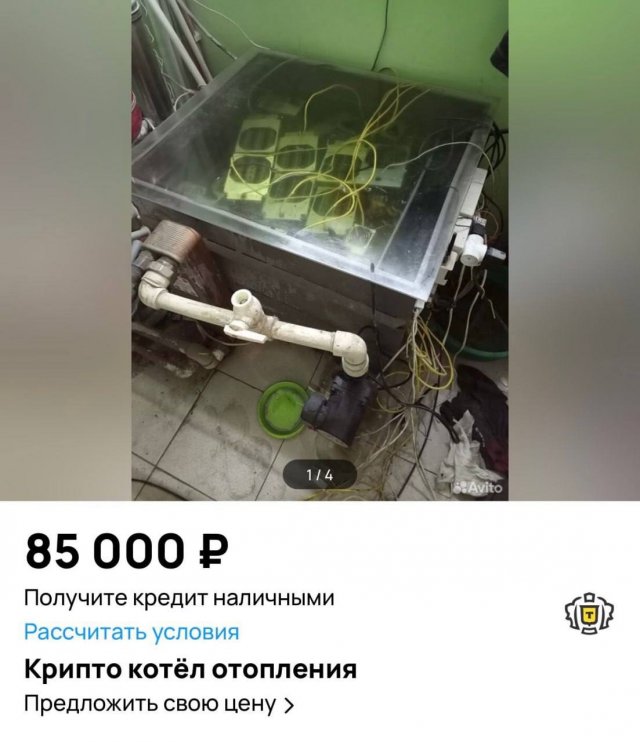Viewport: 640px width, 742px height.
Task: Open the listing photo gallery
Action: (320, 250)
